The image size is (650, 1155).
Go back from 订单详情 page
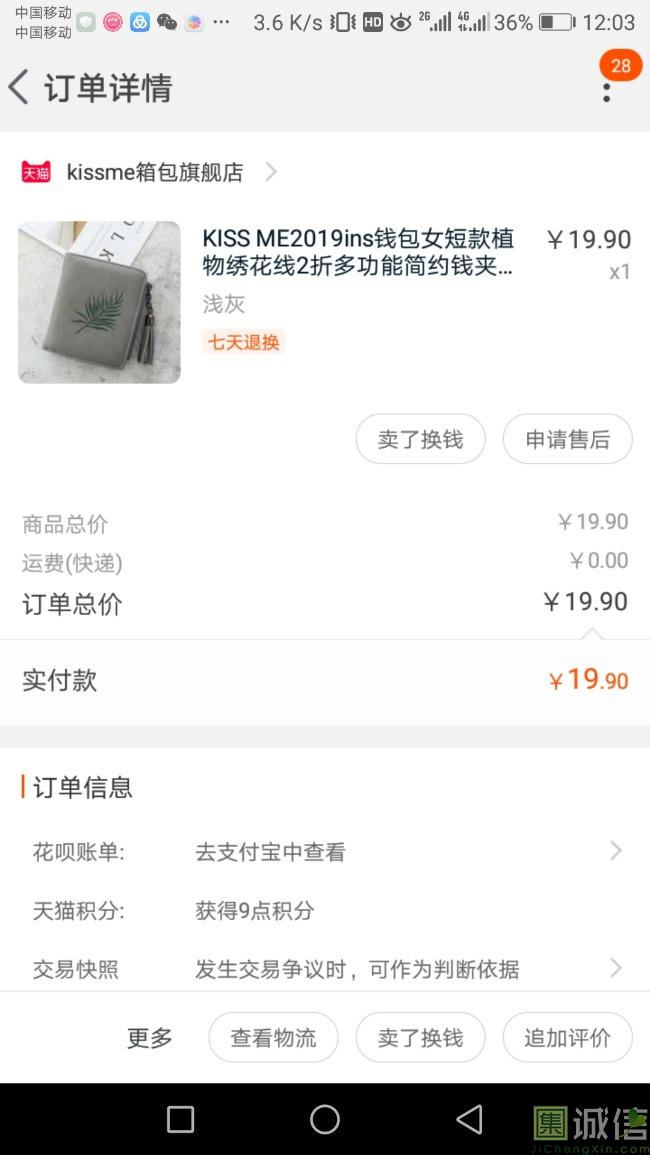tap(20, 88)
